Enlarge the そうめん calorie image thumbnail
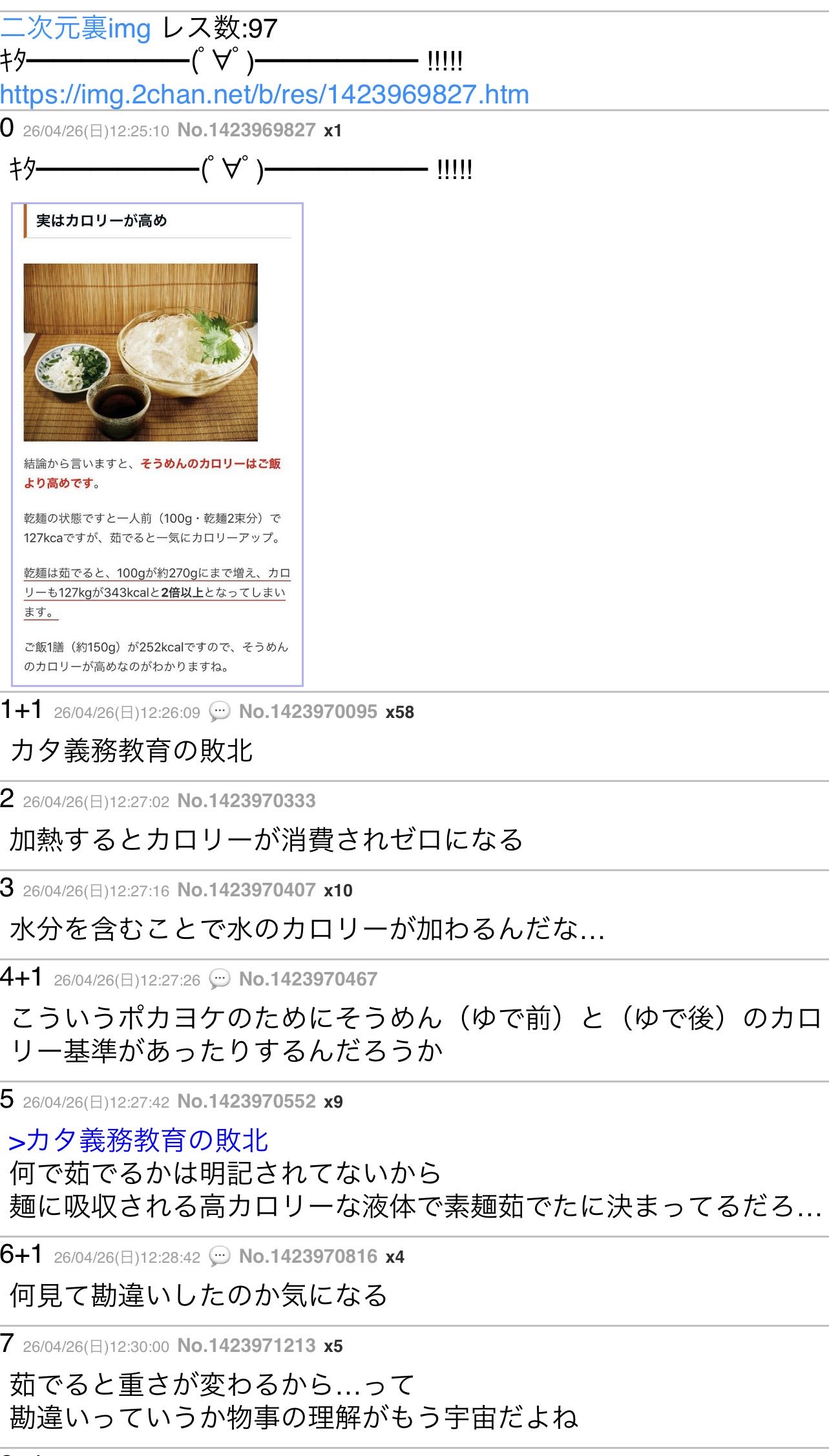Screen dimensions: 829x1456 (157, 444)
